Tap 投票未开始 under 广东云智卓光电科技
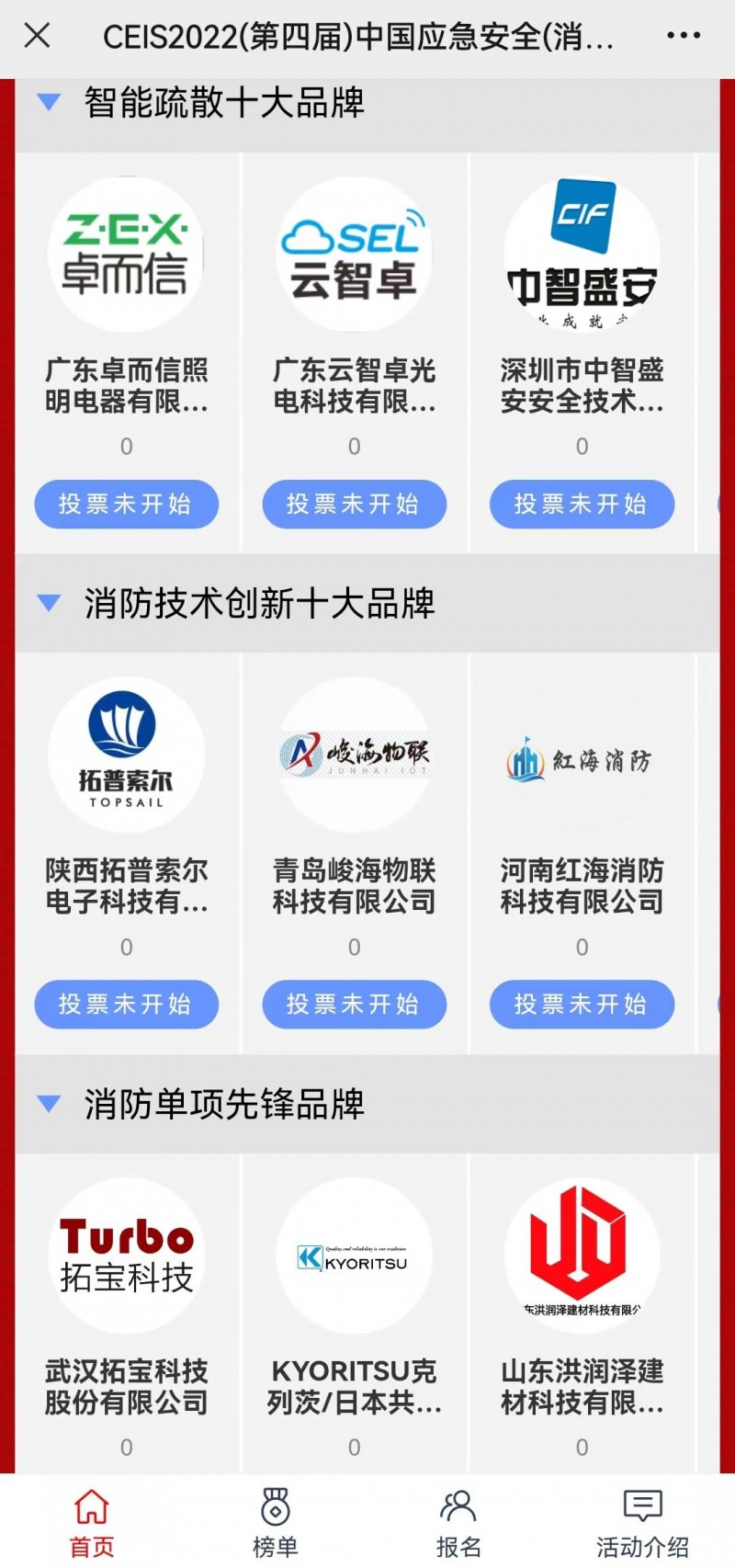 coord(354,504)
